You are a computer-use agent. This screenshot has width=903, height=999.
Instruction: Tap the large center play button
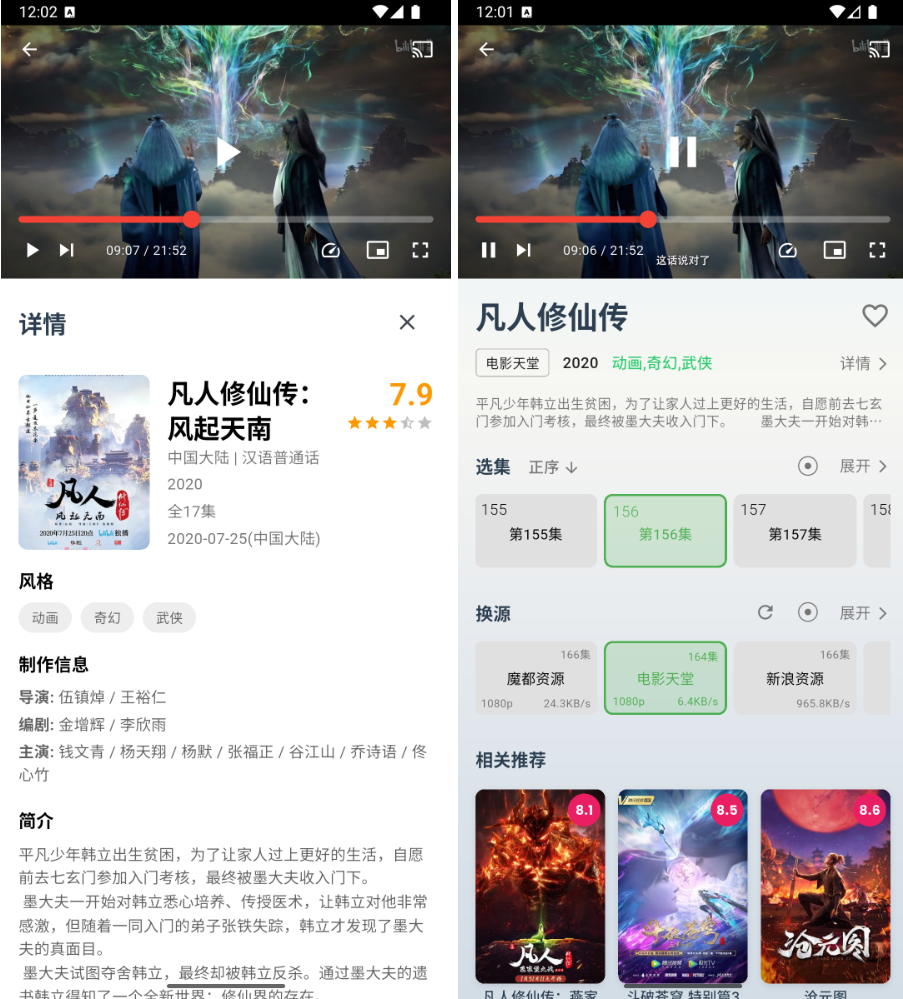[x=227, y=152]
